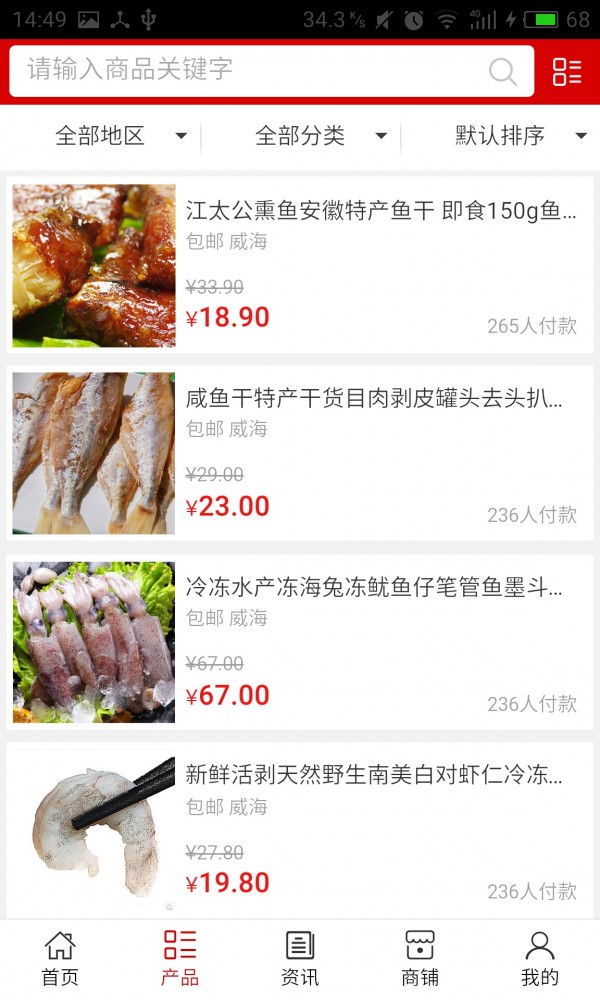
Task: Tap the magnifier search icon
Action: tap(502, 71)
